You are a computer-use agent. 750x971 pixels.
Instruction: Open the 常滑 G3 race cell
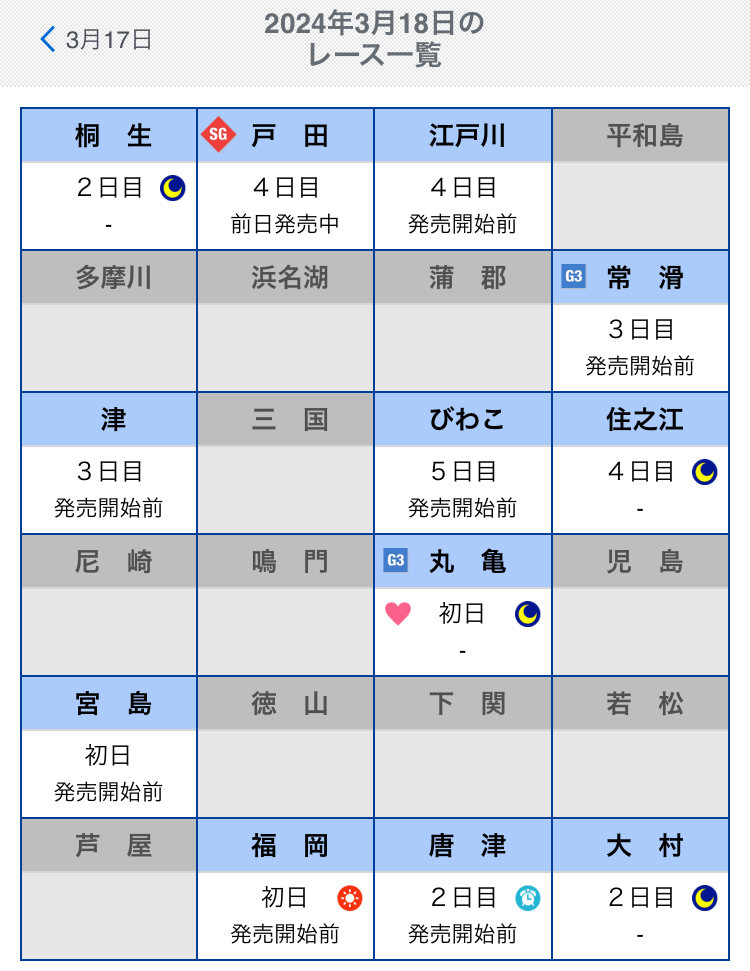[x=640, y=322]
